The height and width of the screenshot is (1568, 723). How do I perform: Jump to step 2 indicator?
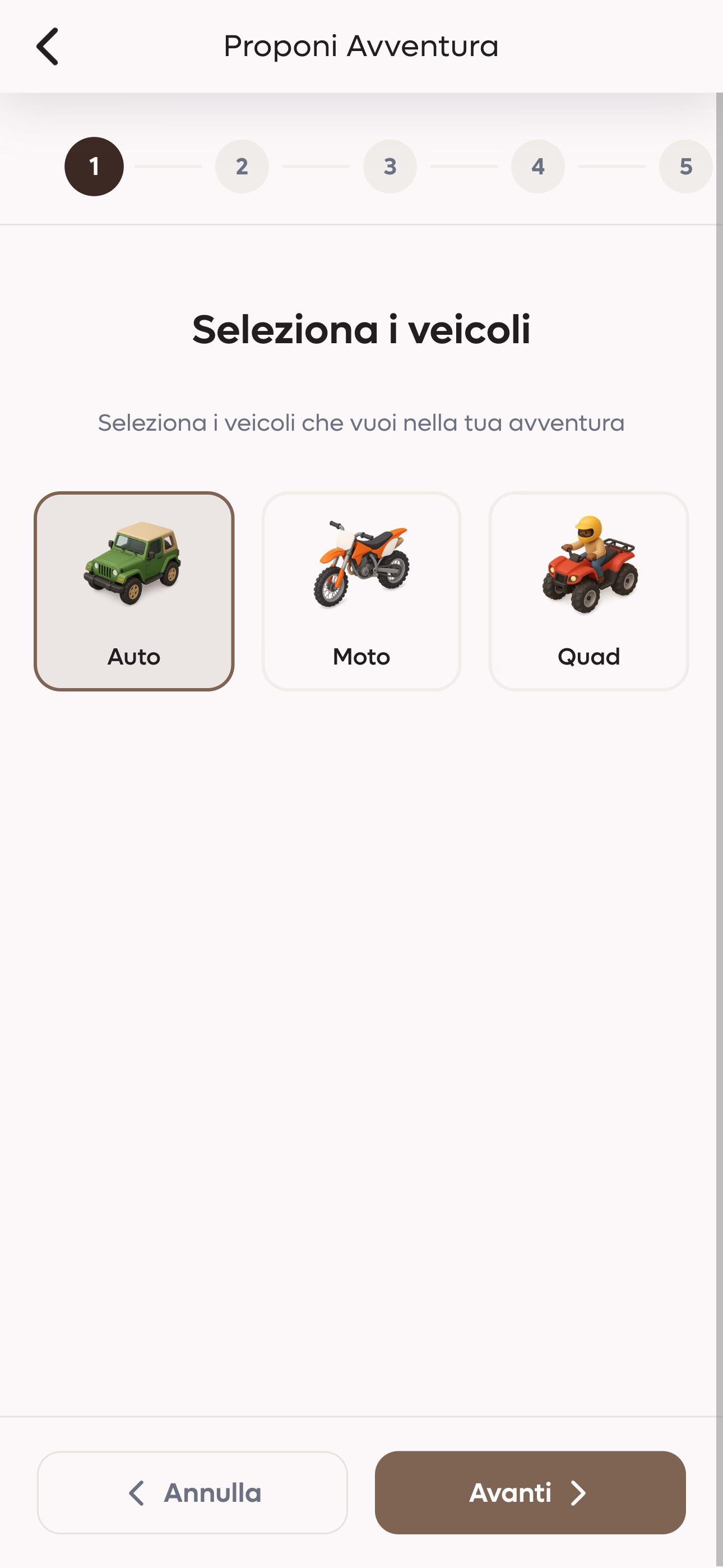point(242,167)
